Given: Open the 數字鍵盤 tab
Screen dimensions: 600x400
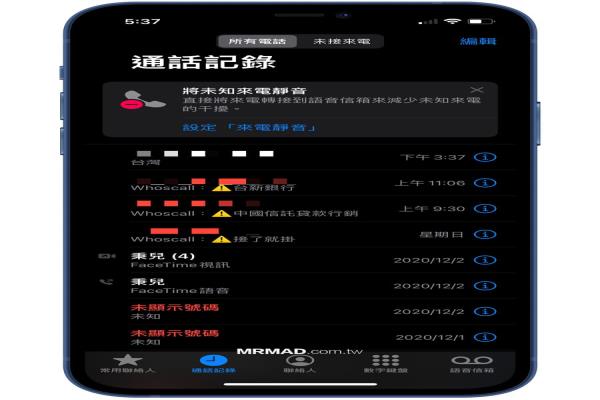Looking at the screenshot, I should (x=385, y=366).
